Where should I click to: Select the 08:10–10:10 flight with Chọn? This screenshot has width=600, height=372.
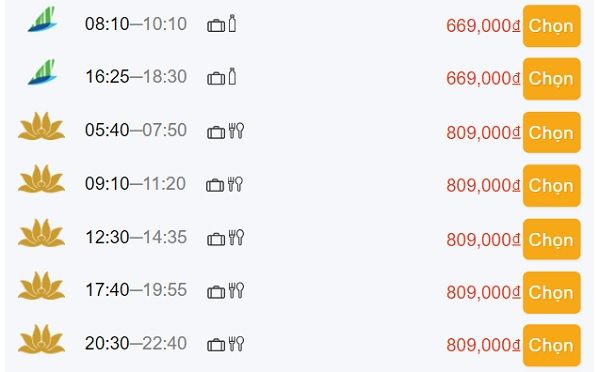click(x=551, y=26)
